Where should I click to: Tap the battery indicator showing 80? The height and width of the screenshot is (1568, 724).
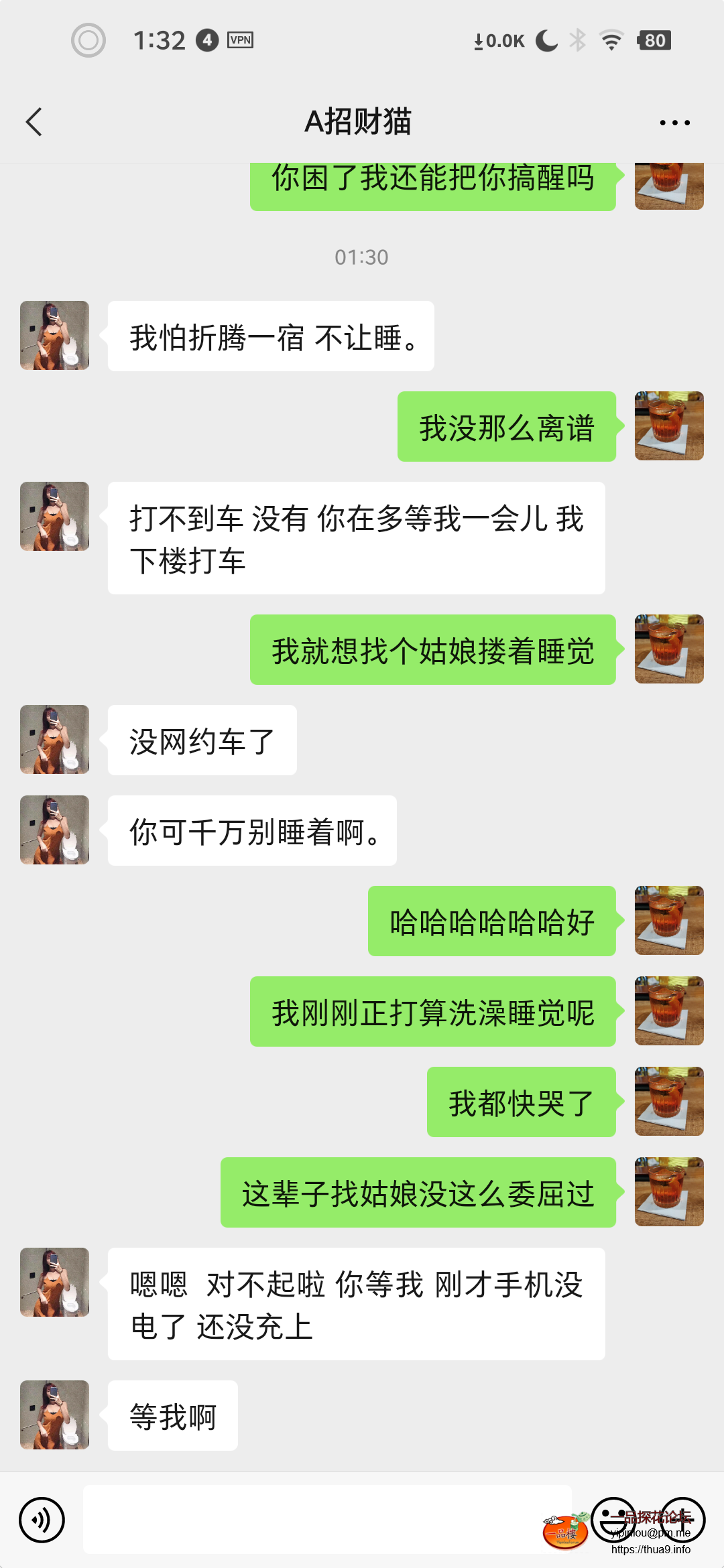pyautogui.click(x=654, y=40)
